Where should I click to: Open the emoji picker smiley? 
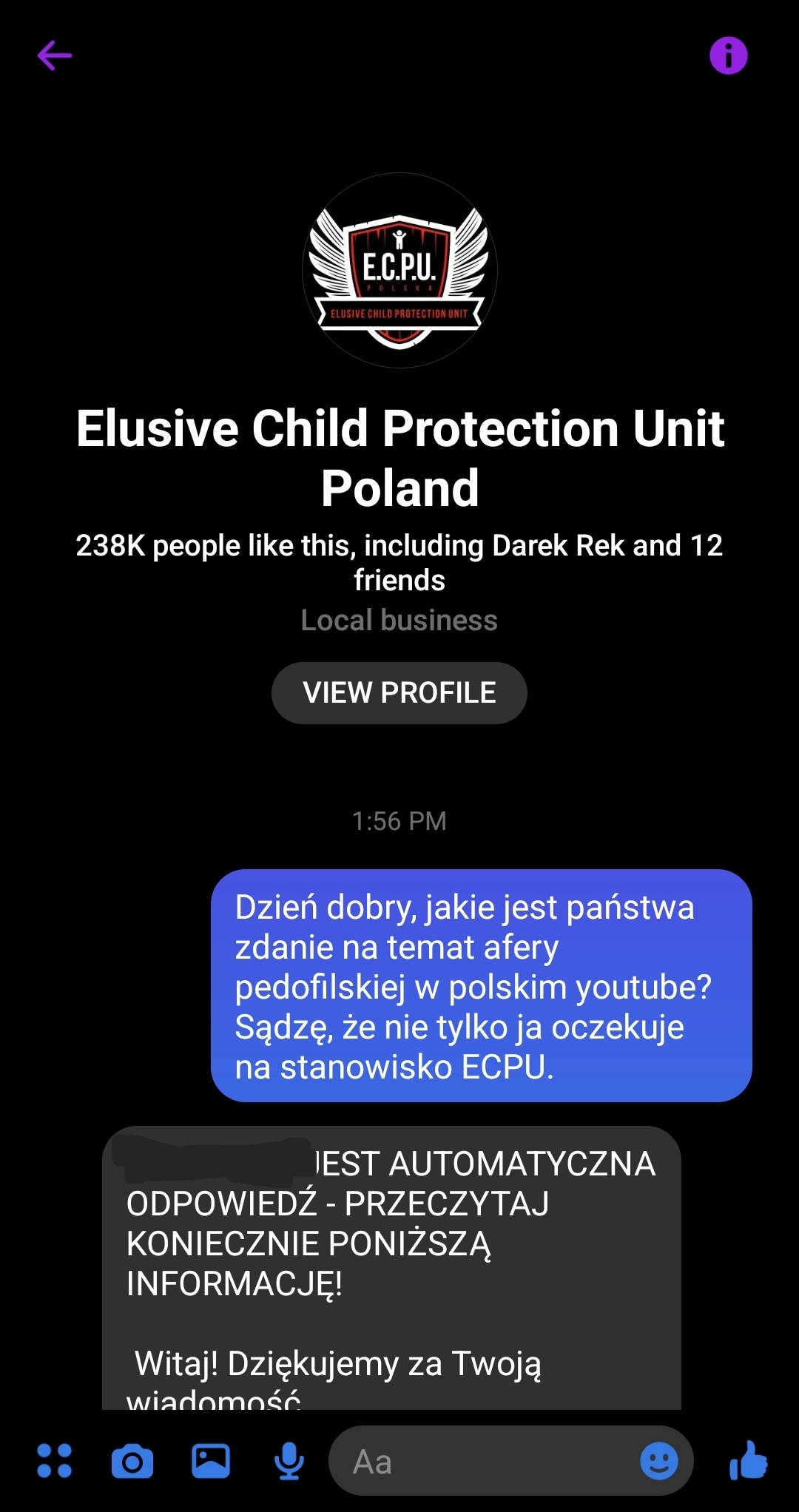click(658, 1461)
